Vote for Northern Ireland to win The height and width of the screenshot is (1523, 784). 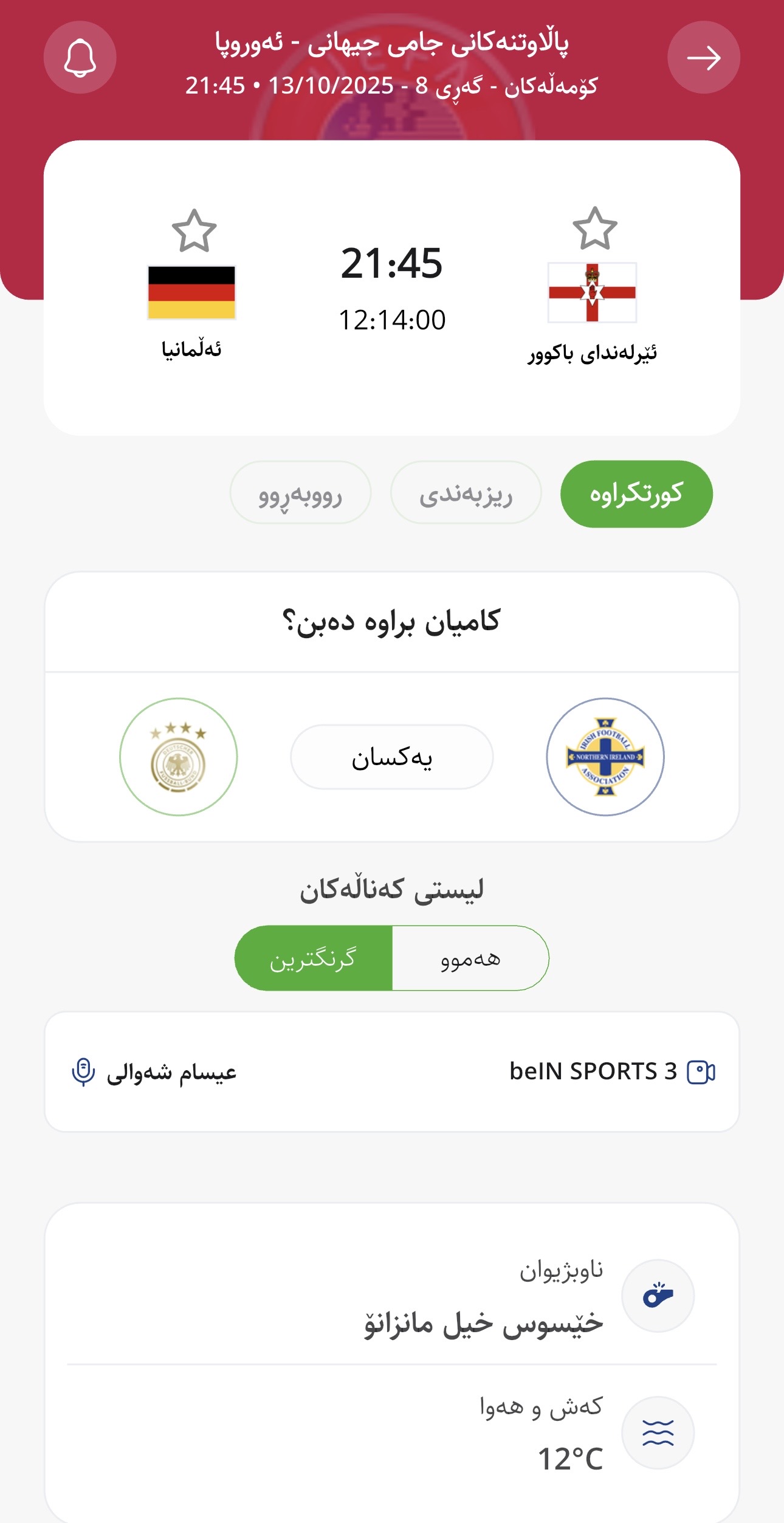(605, 757)
